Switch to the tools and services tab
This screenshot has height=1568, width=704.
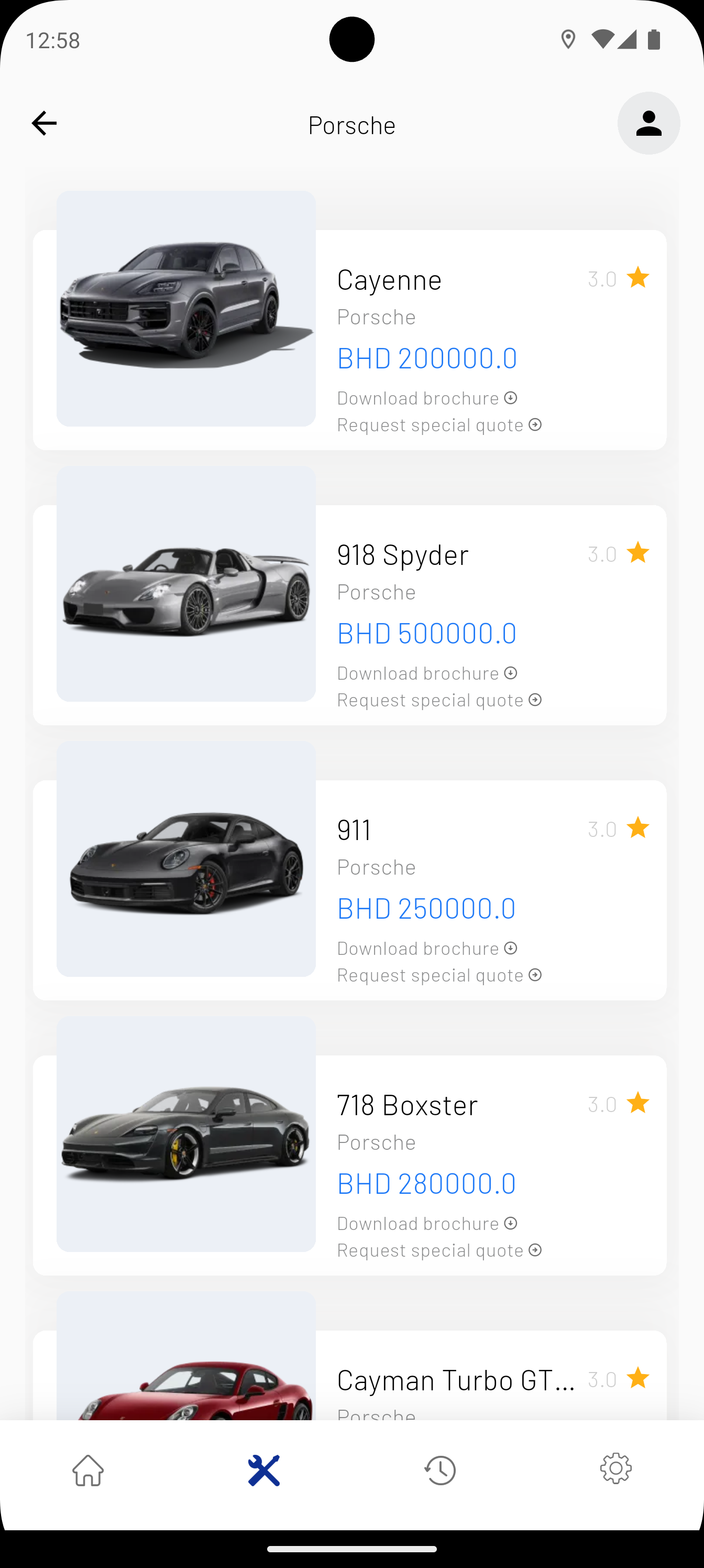(264, 1471)
